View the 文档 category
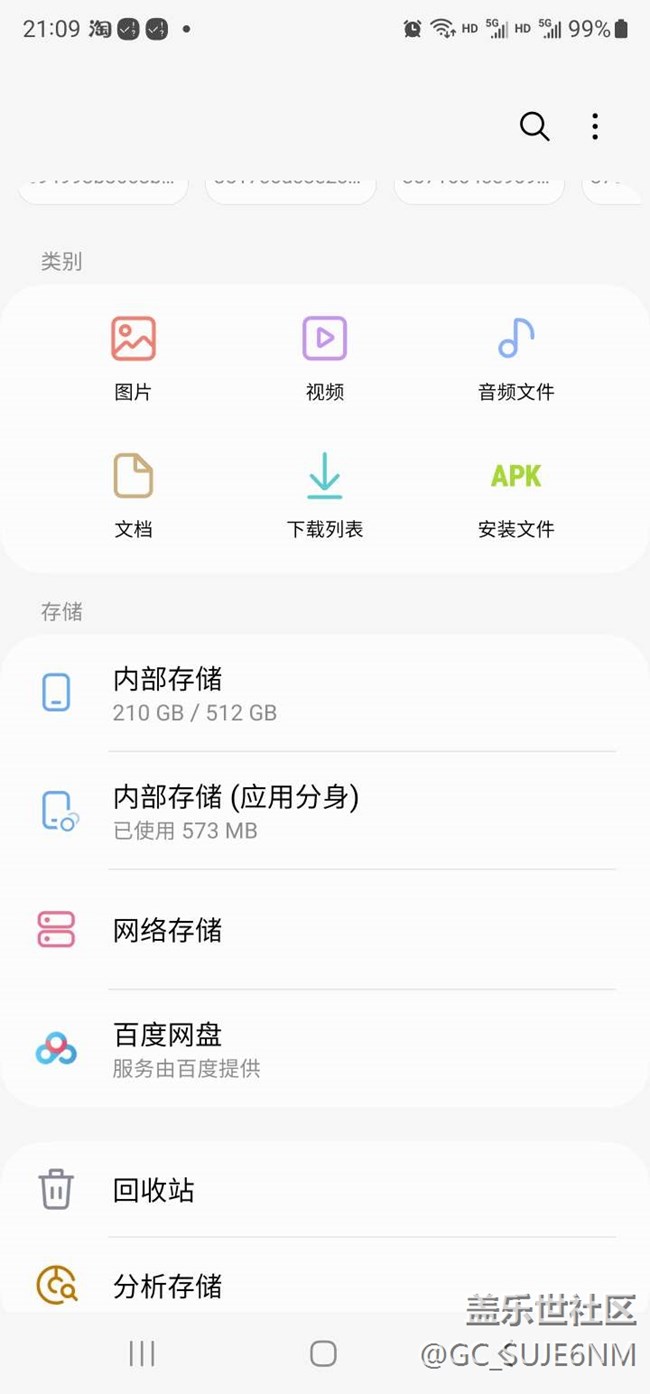Image resolution: width=650 pixels, height=1394 pixels. (133, 496)
